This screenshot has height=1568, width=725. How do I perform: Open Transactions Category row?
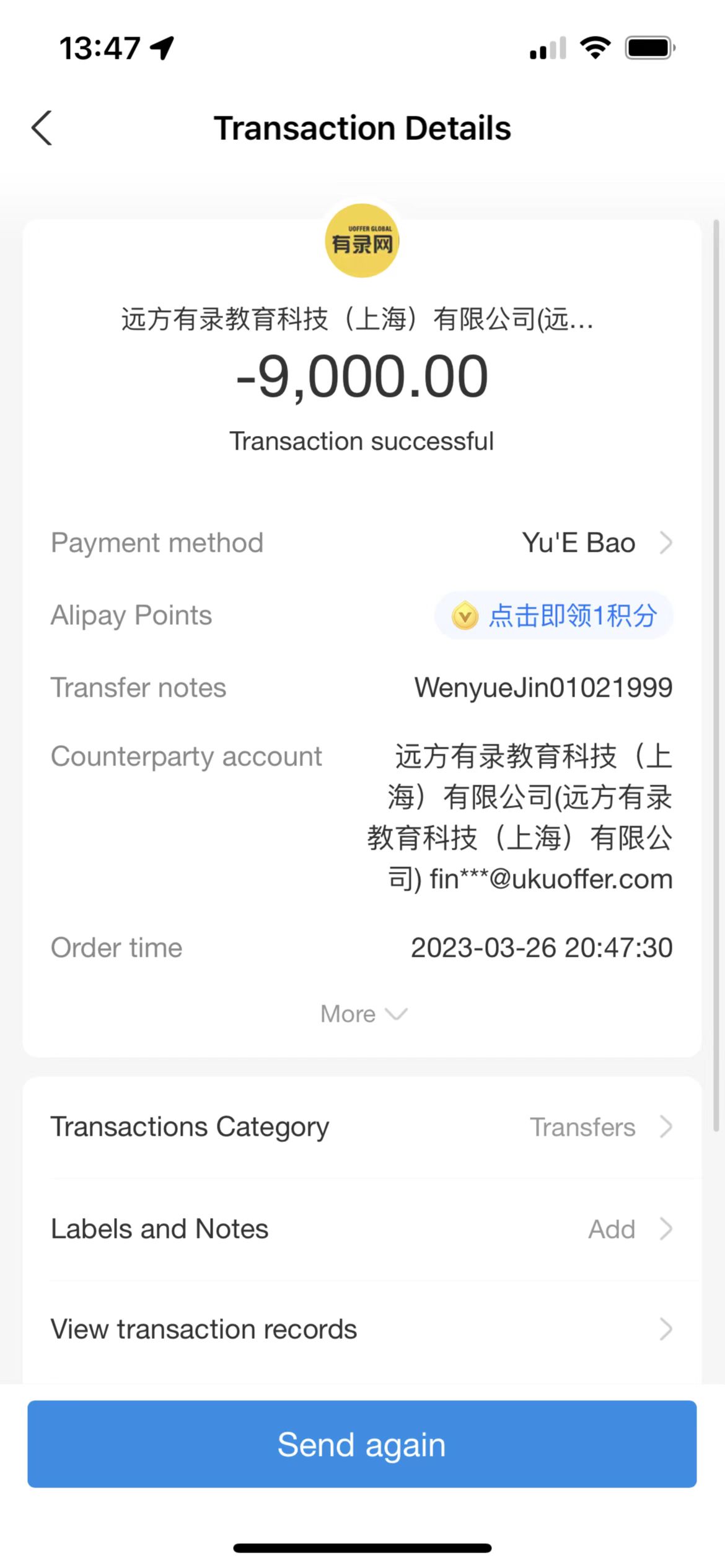pos(362,1127)
